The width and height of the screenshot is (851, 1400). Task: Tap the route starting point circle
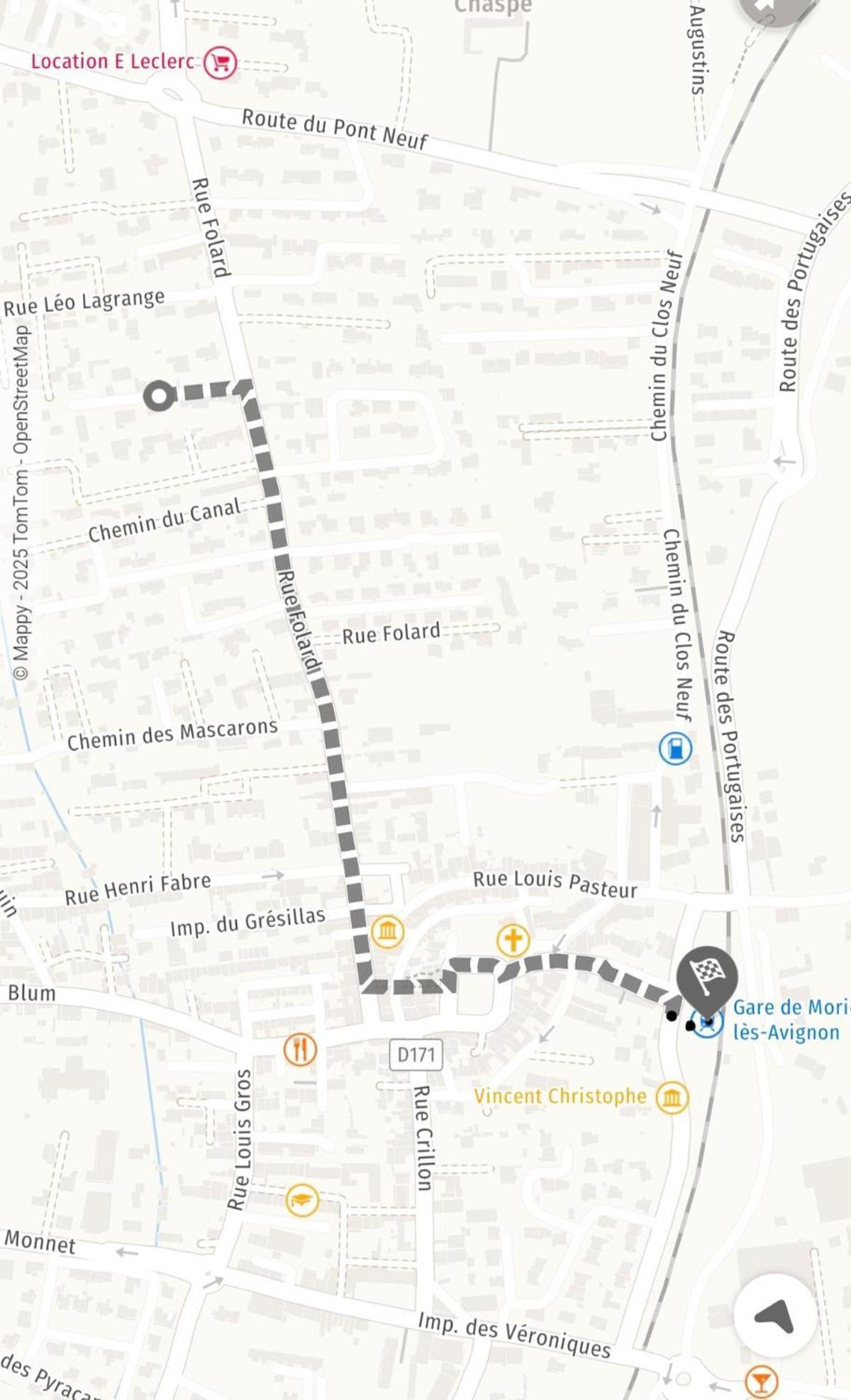pyautogui.click(x=160, y=395)
